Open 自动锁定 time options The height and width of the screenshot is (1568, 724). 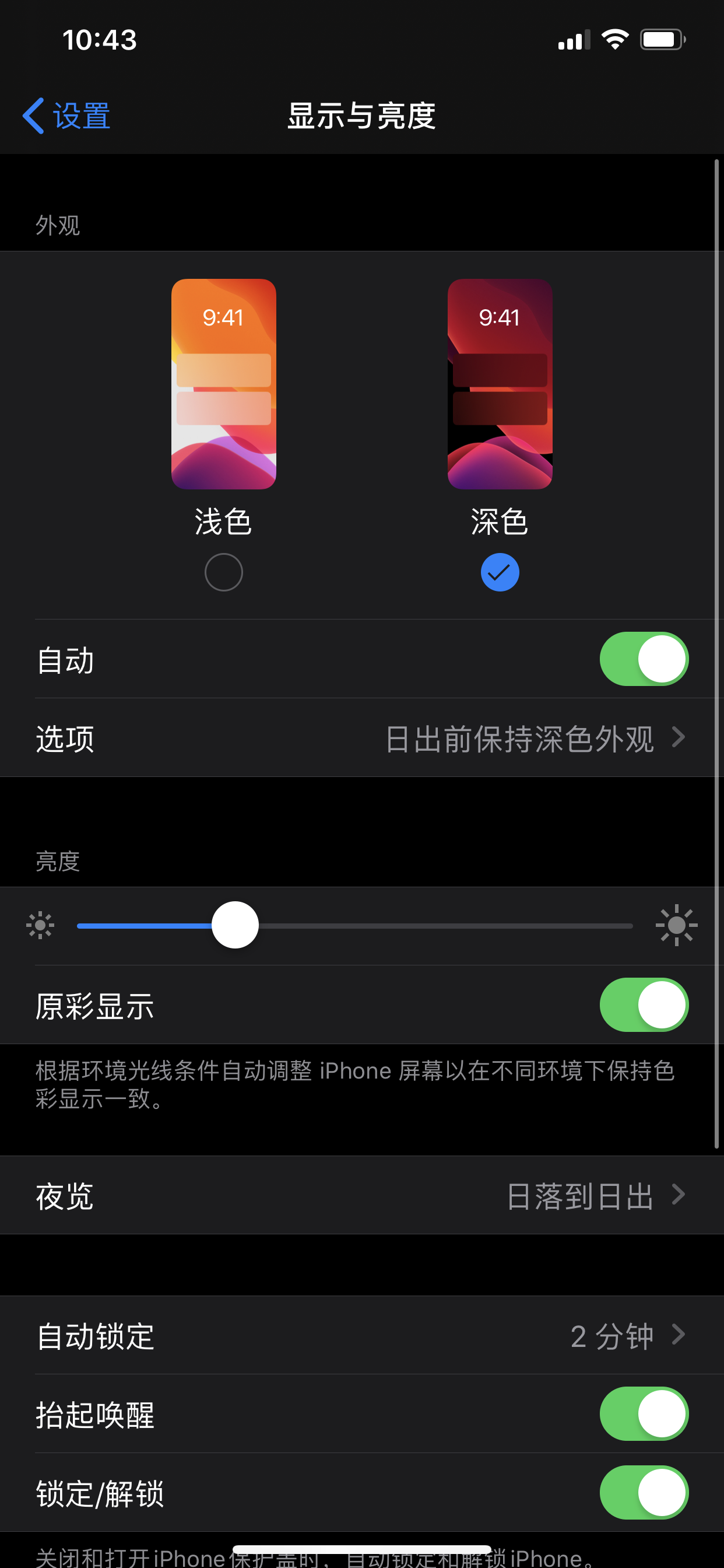click(x=361, y=1335)
